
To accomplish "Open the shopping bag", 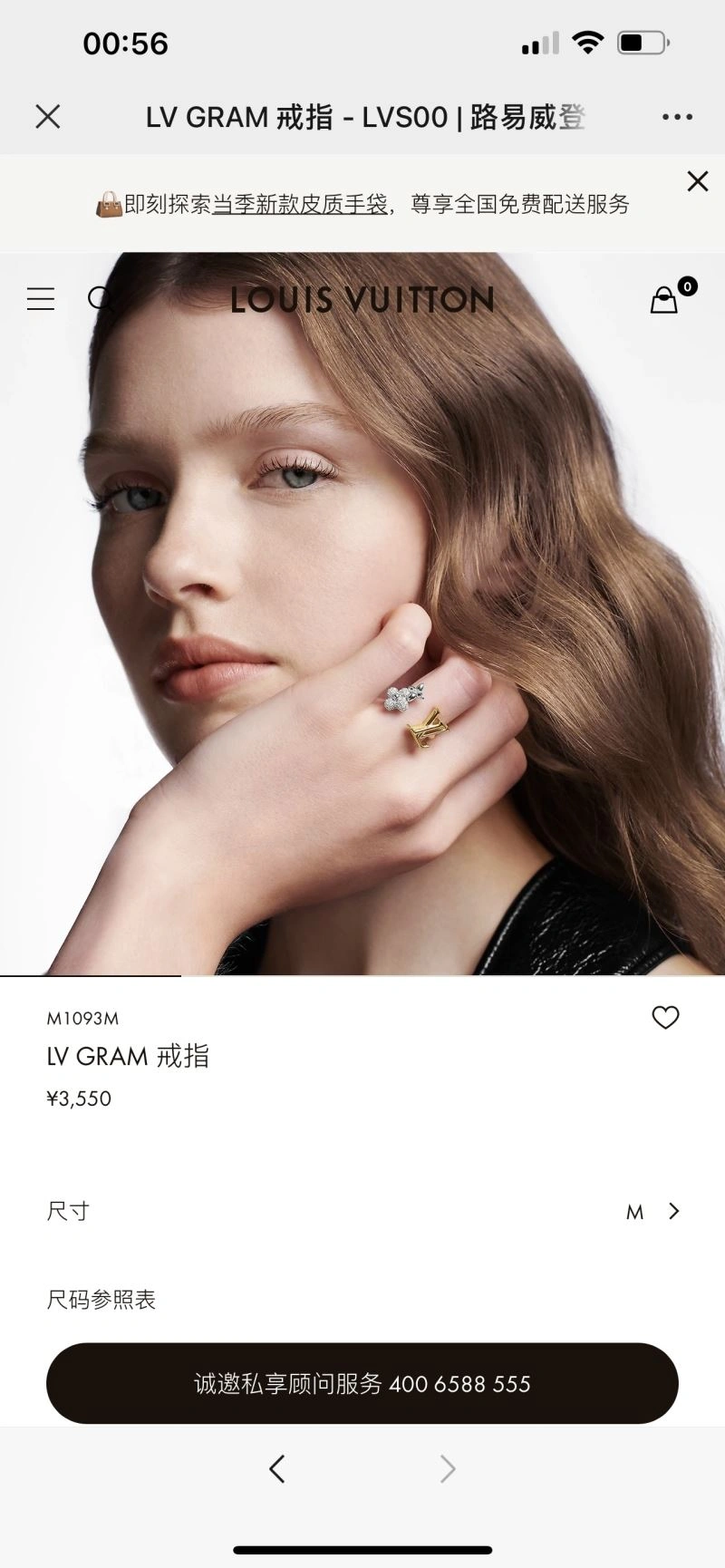I will tap(664, 300).
